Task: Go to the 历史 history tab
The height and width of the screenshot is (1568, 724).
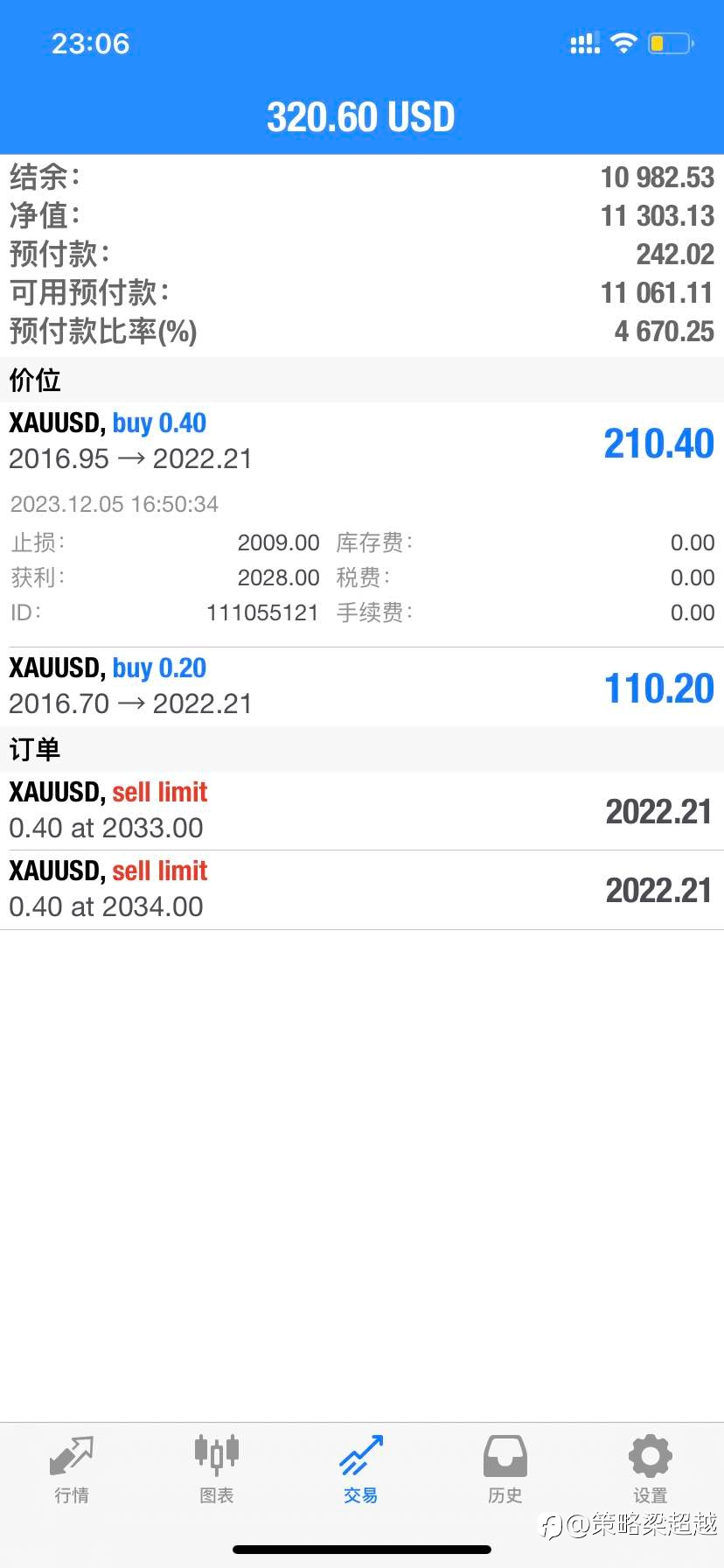Action: tap(505, 1469)
